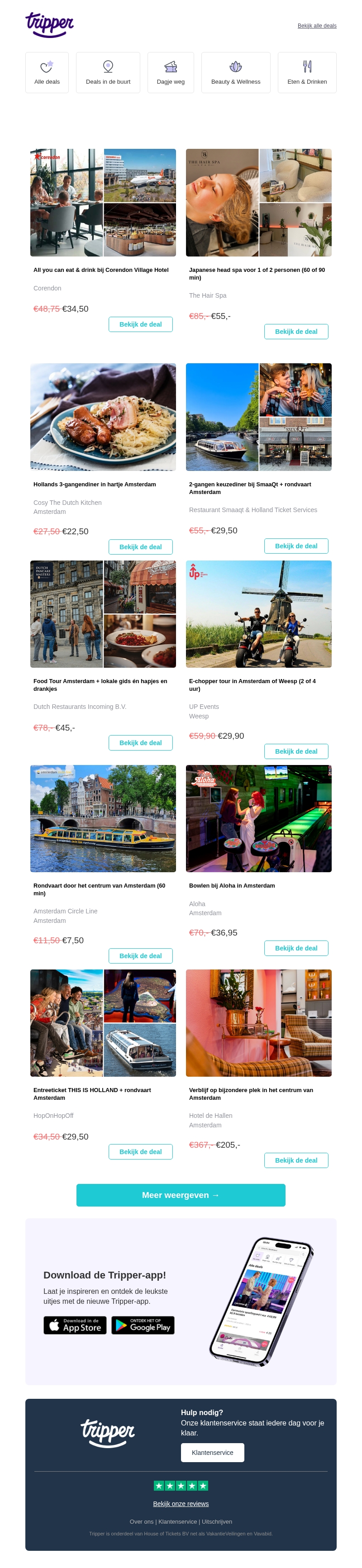Screen dimensions: 362x1568
Task: See the Food Tour Amsterdam deal
Action: [140, 743]
